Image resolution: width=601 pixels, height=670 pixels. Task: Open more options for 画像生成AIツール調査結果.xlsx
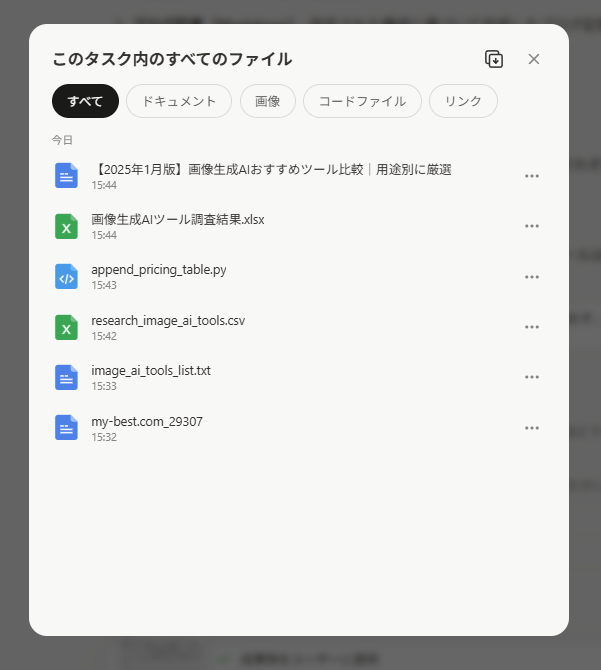click(x=532, y=226)
